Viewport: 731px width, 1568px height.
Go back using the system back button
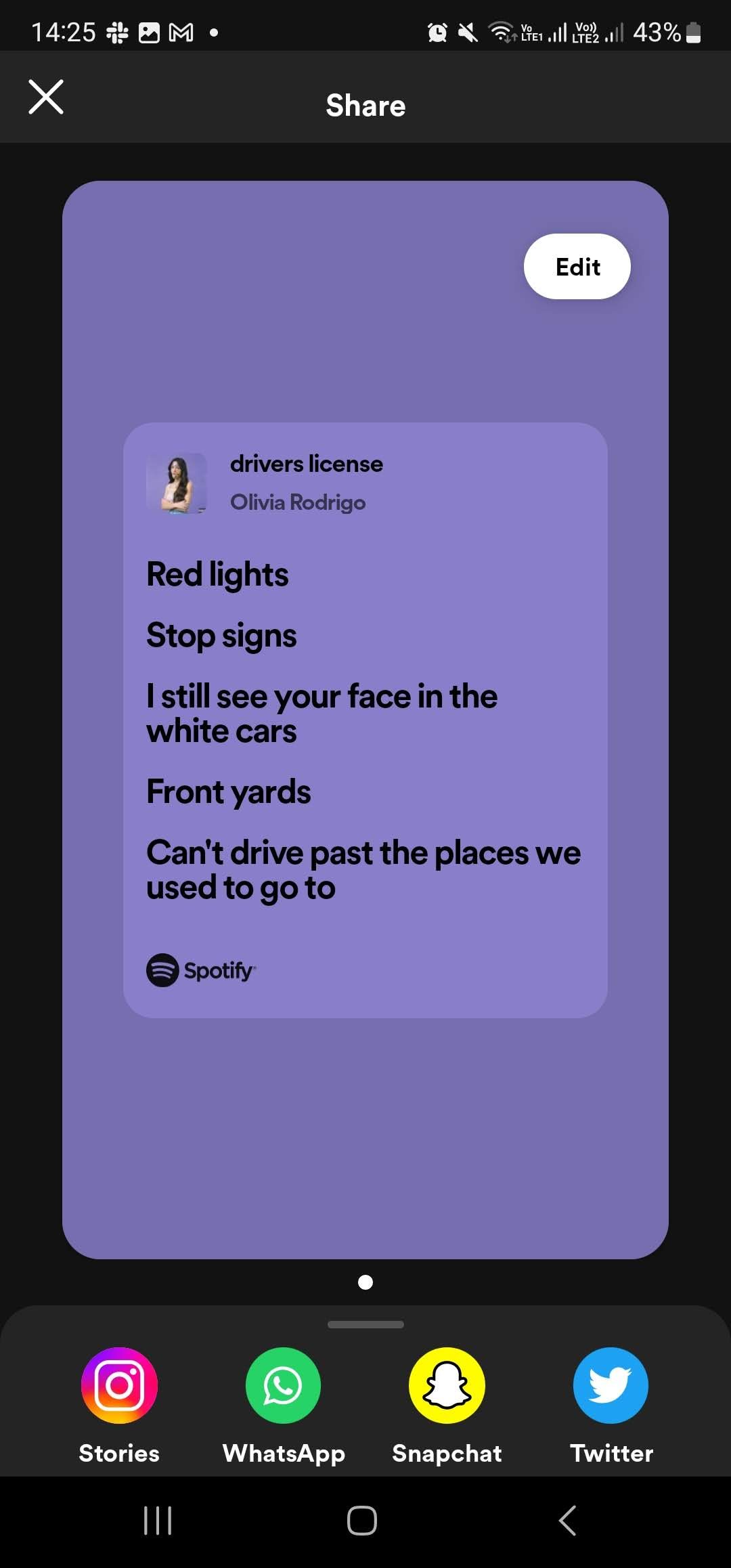pyautogui.click(x=567, y=1521)
